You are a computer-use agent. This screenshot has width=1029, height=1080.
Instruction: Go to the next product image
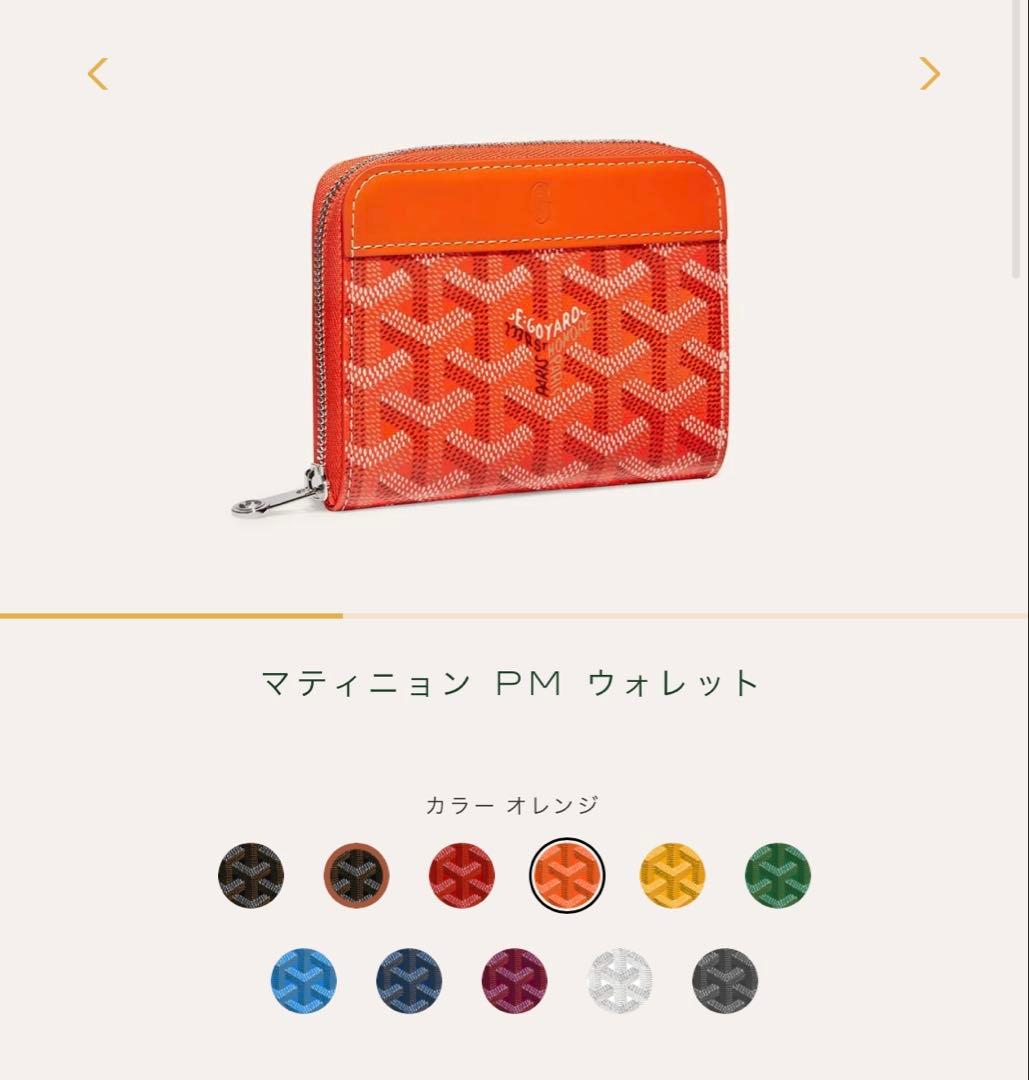coord(929,74)
